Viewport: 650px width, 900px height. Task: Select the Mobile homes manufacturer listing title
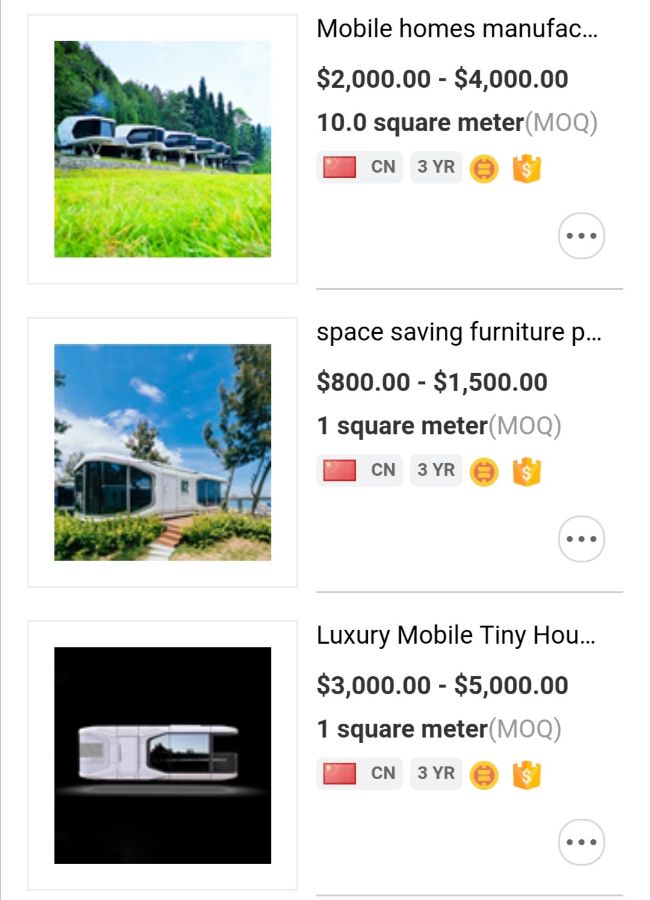pos(457,29)
